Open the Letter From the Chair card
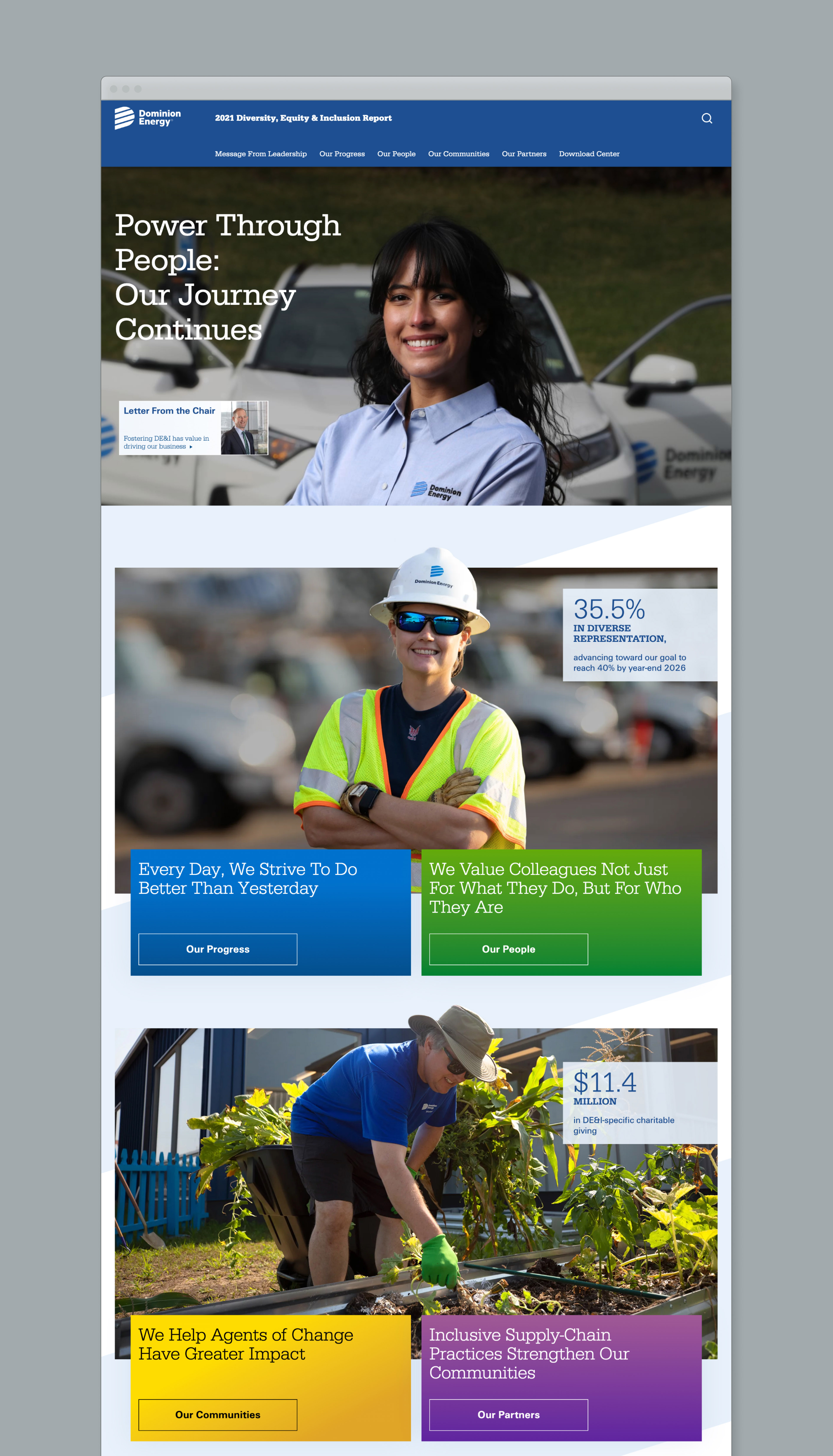The image size is (833, 1456). click(193, 428)
